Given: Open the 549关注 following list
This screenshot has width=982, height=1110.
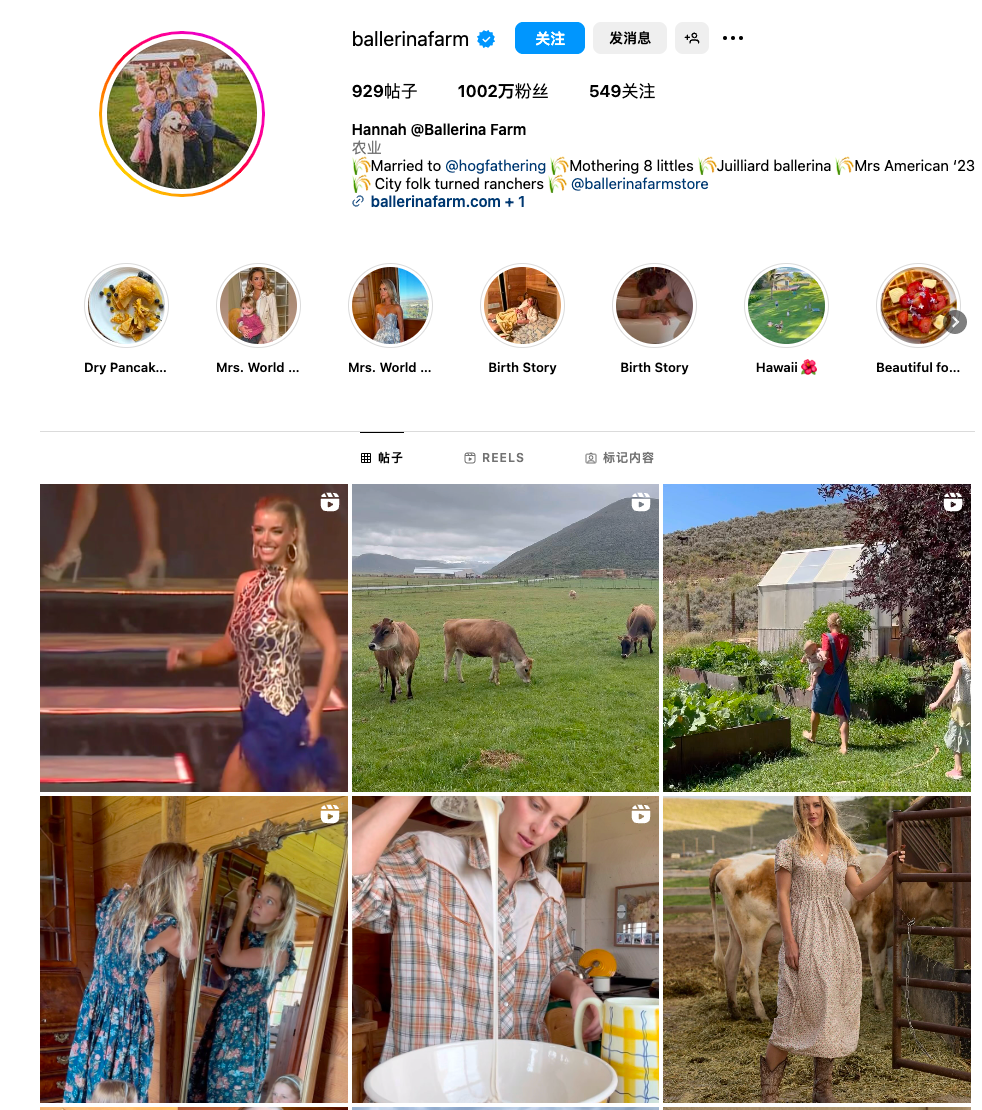Looking at the screenshot, I should 621,92.
